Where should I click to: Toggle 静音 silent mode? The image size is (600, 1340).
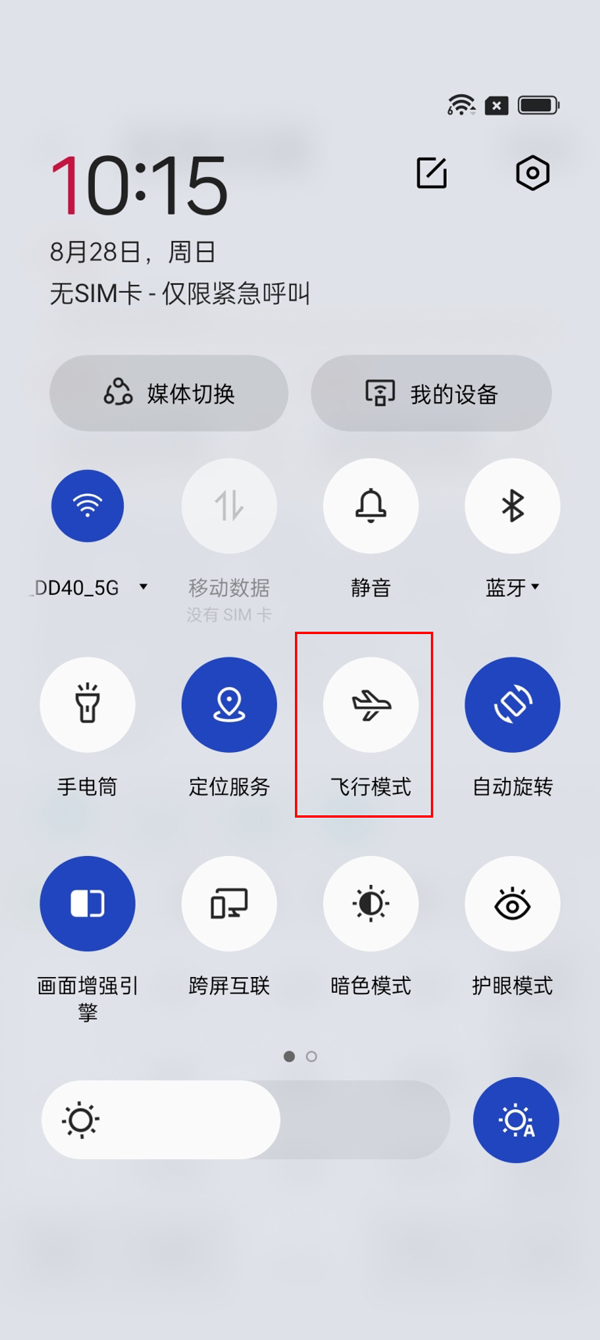tap(371, 506)
